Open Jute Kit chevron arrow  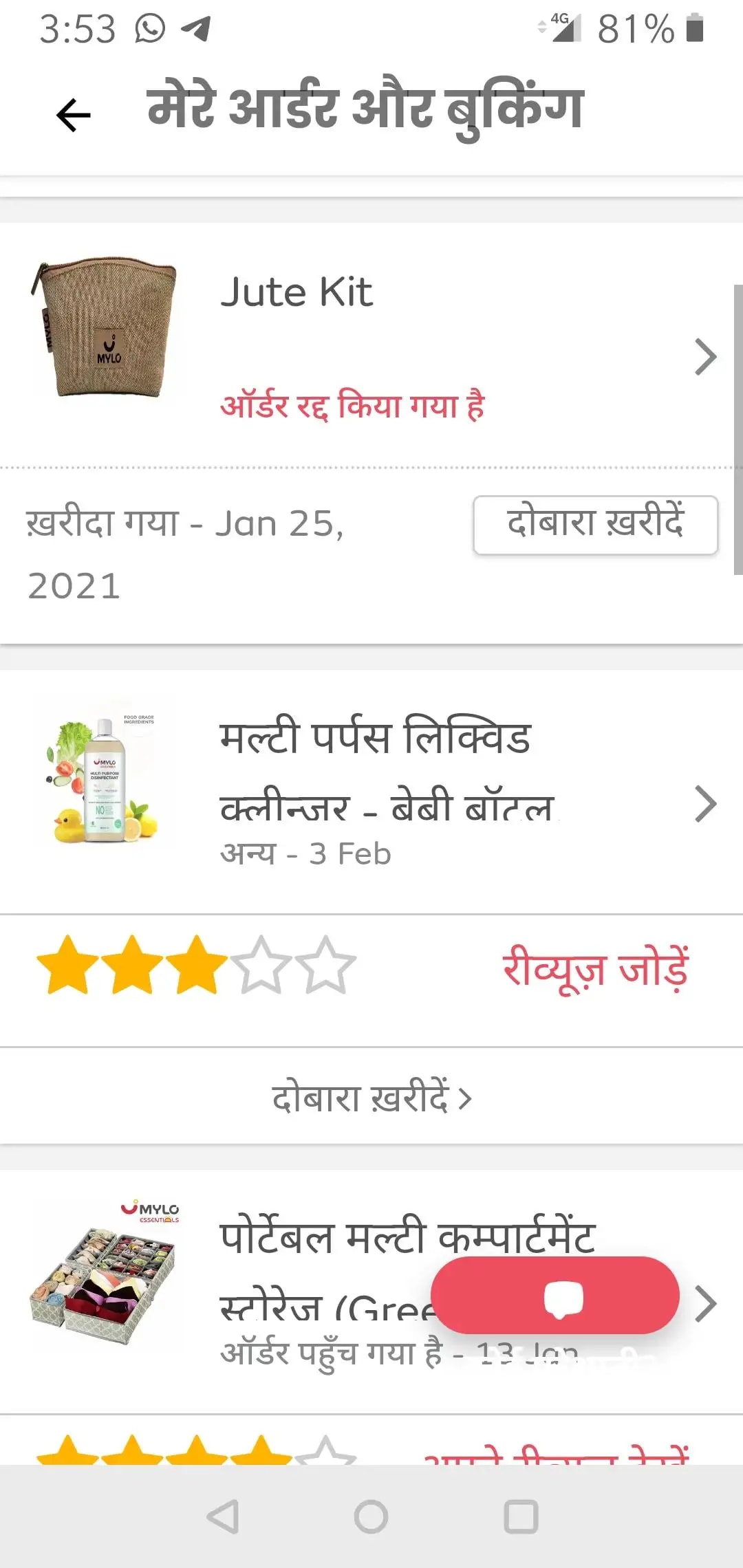[706, 356]
